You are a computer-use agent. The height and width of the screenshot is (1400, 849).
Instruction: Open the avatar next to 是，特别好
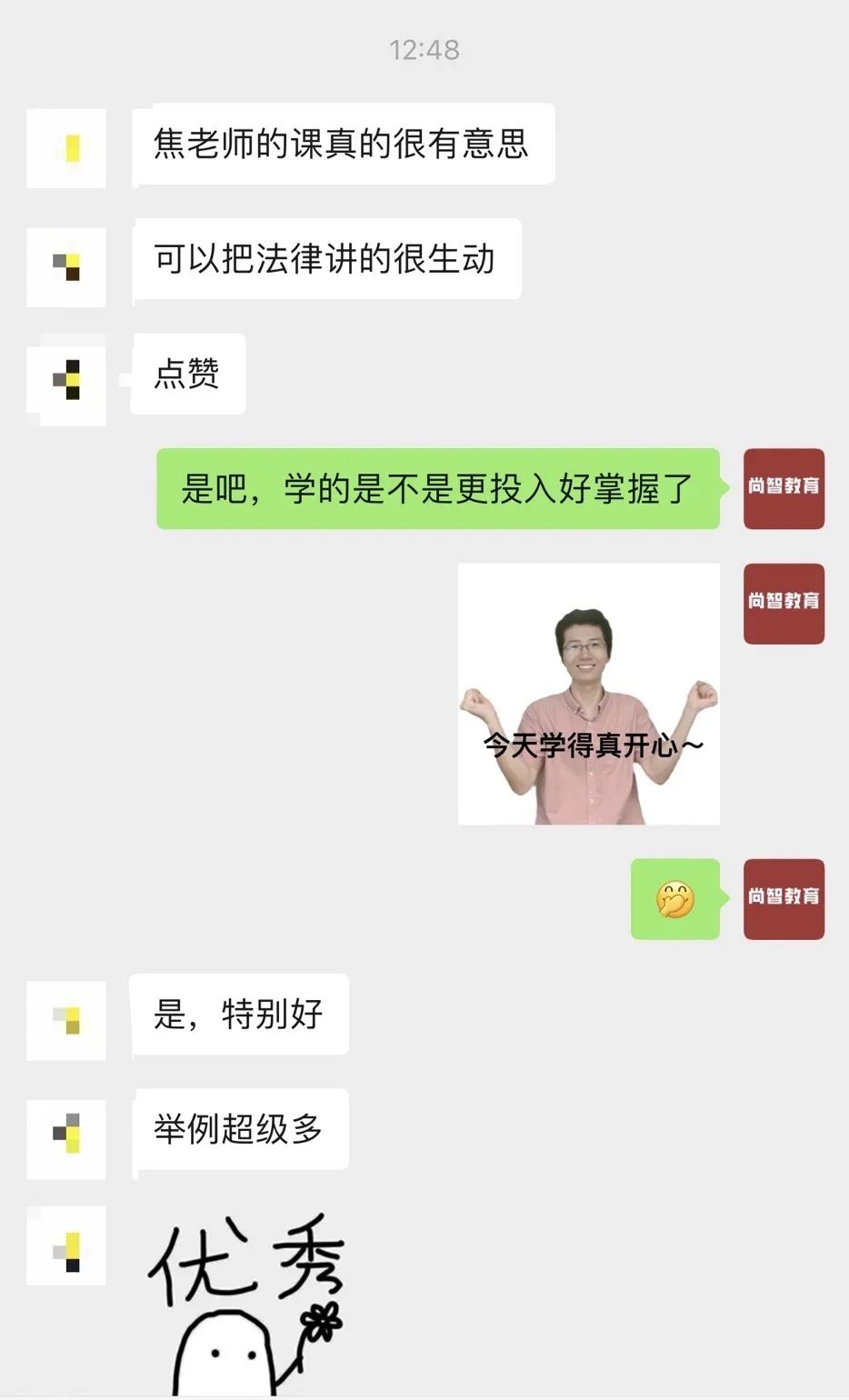[66, 1020]
